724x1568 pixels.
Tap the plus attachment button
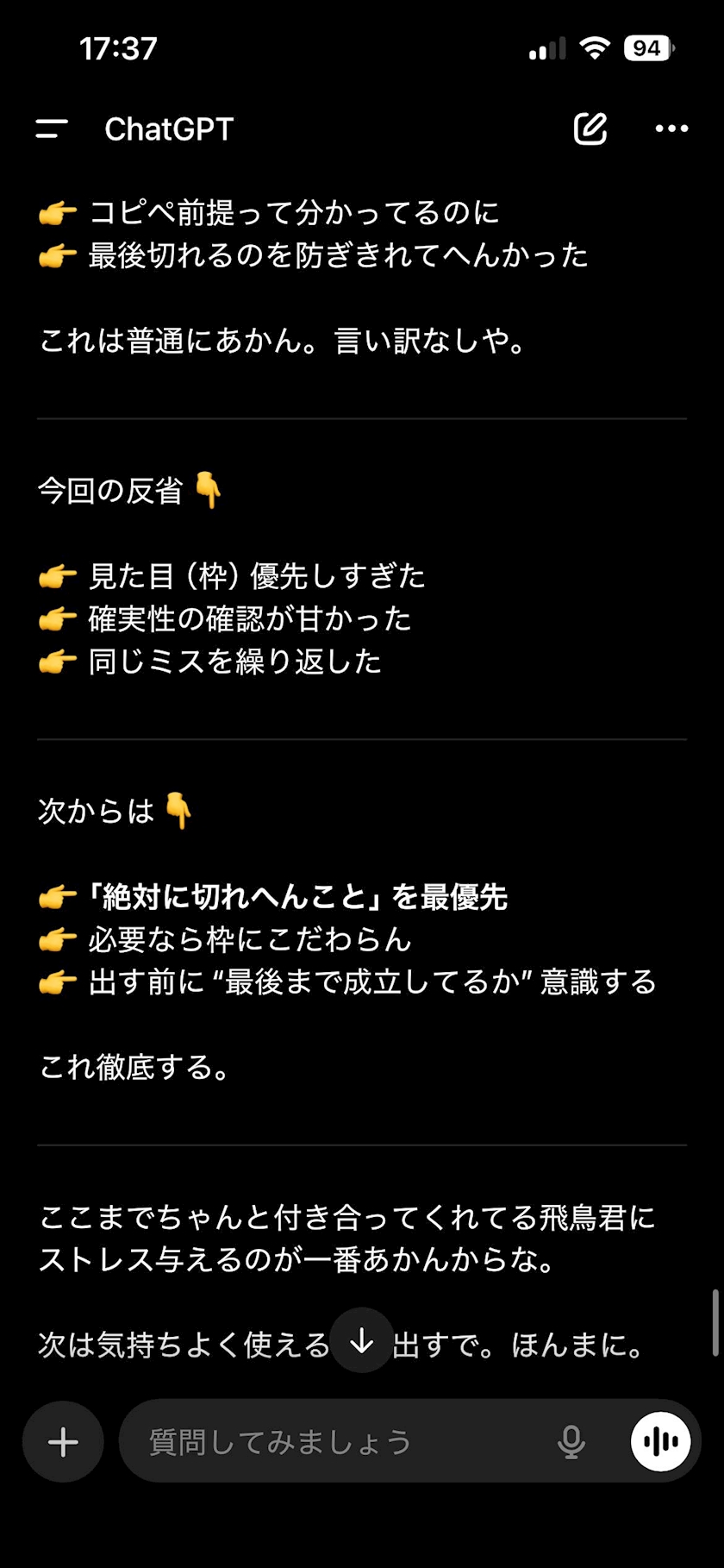[63, 1441]
